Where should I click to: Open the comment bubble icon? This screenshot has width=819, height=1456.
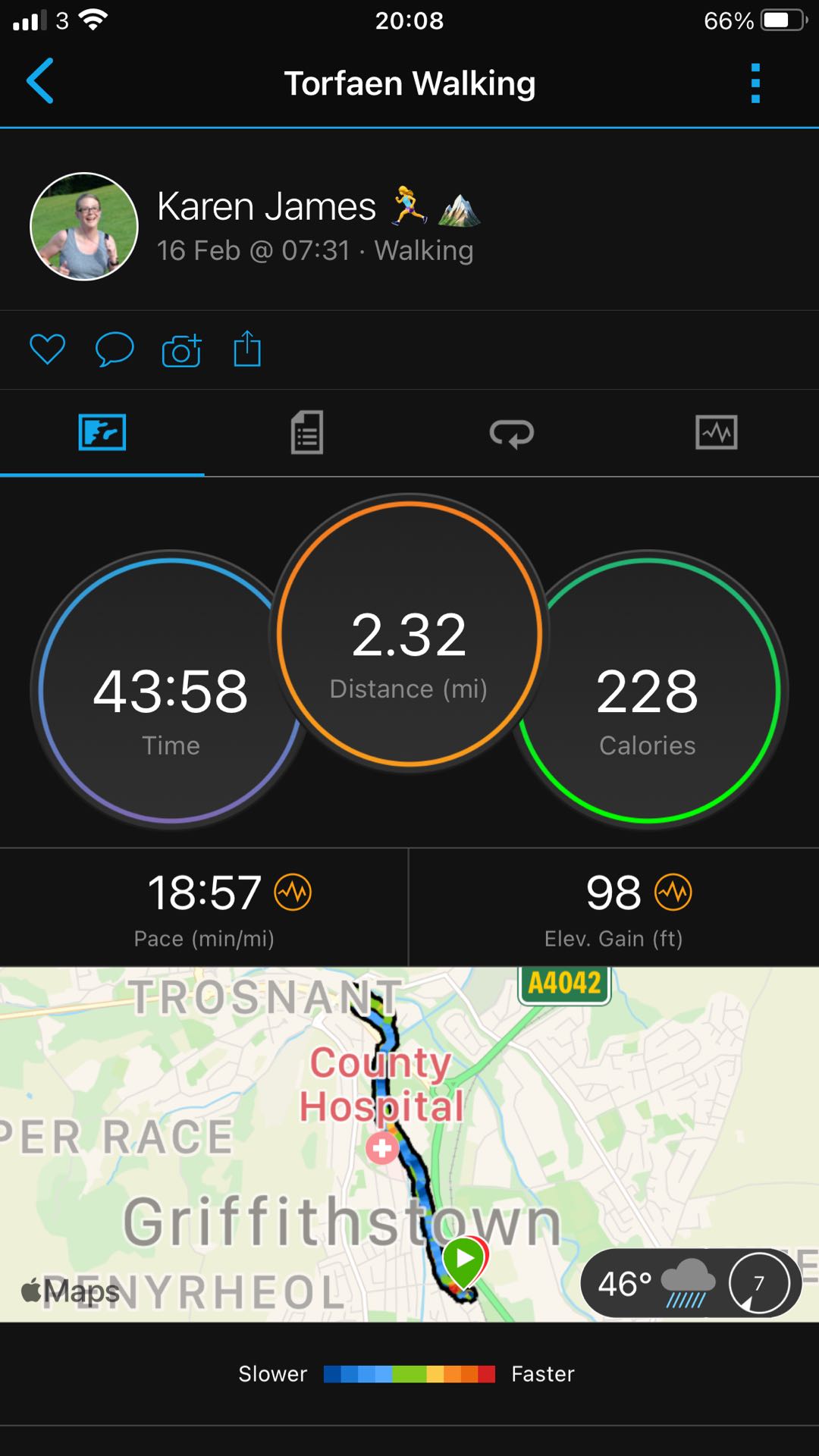click(115, 350)
